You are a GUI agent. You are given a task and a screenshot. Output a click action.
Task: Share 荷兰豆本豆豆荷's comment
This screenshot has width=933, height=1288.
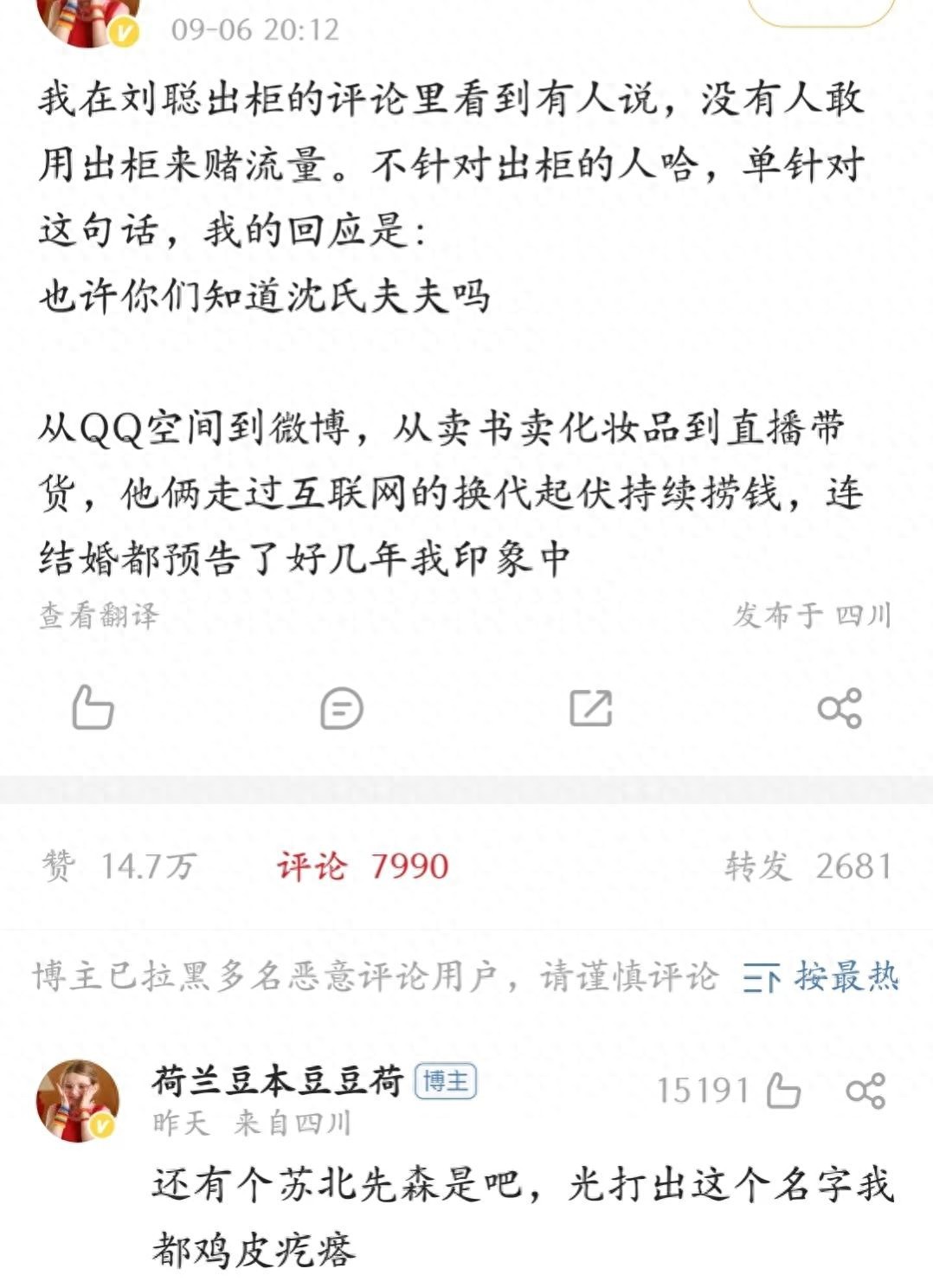pyautogui.click(x=865, y=1091)
